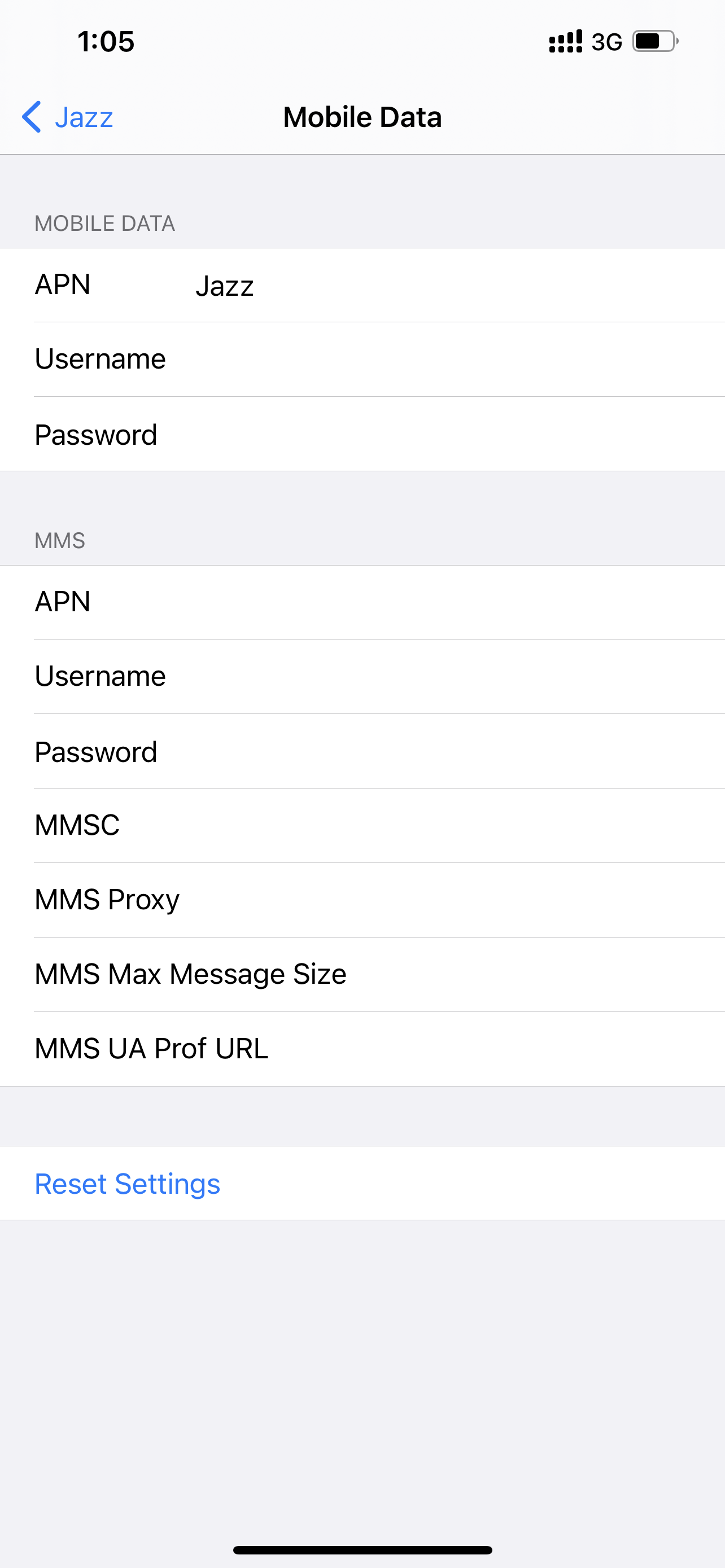Select the Mobile Data Username field
This screenshot has width=725, height=1568.
tap(362, 359)
